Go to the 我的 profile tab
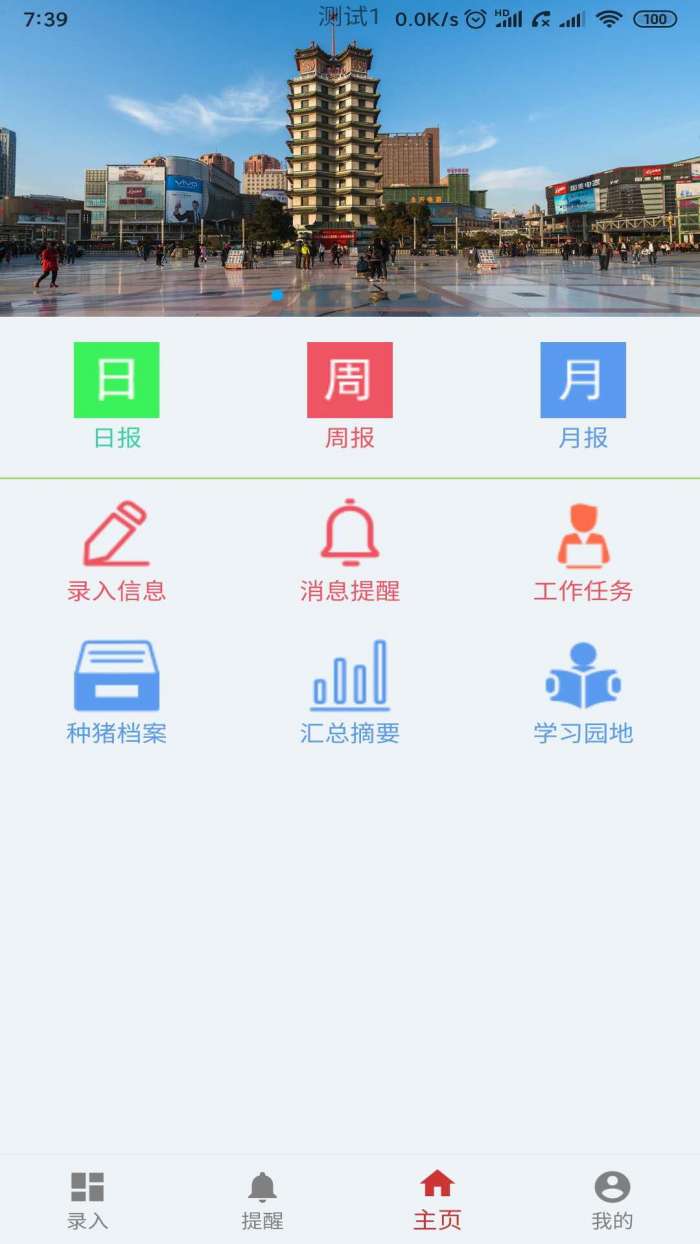The width and height of the screenshot is (700, 1244). [612, 1200]
